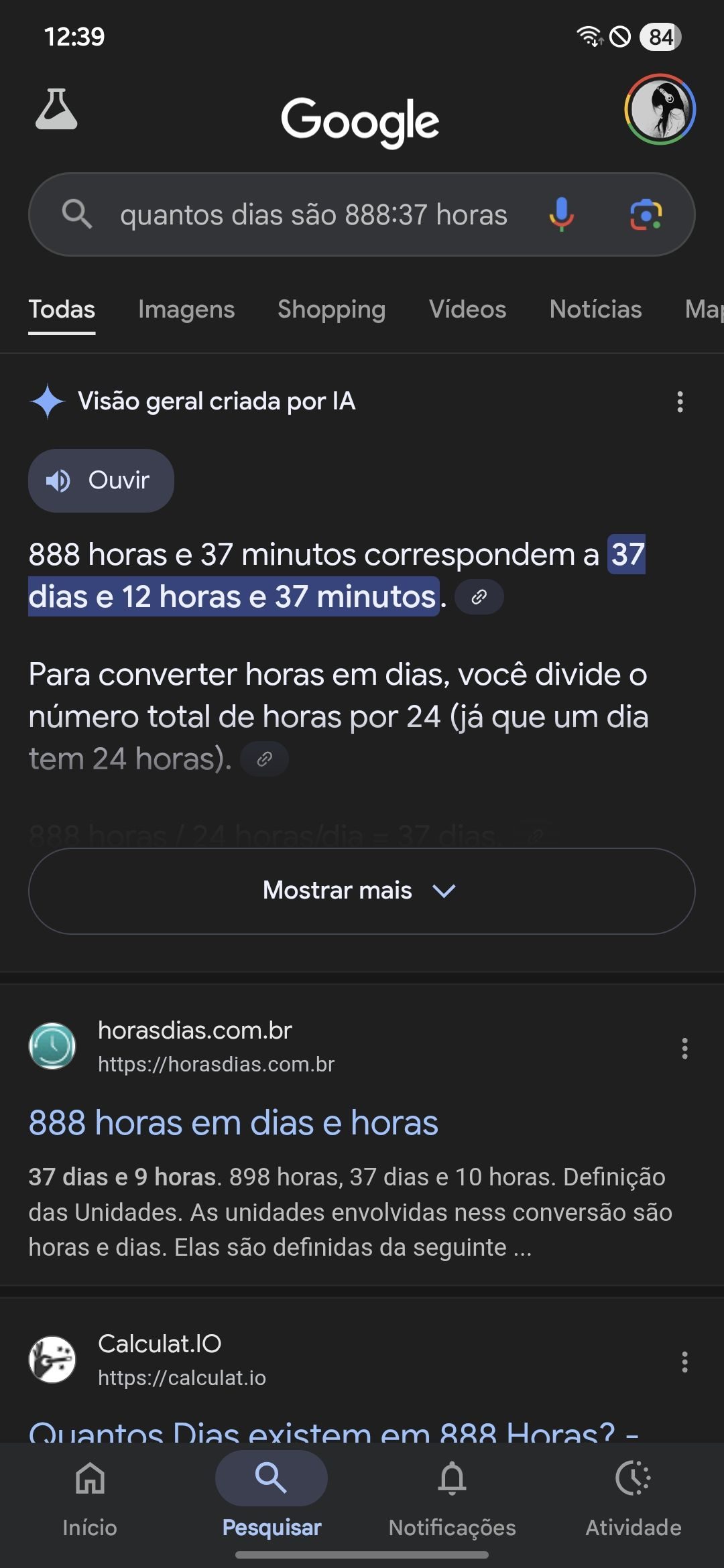This screenshot has width=724, height=1568.
Task: Go to the Início tab
Action: click(x=90, y=1499)
